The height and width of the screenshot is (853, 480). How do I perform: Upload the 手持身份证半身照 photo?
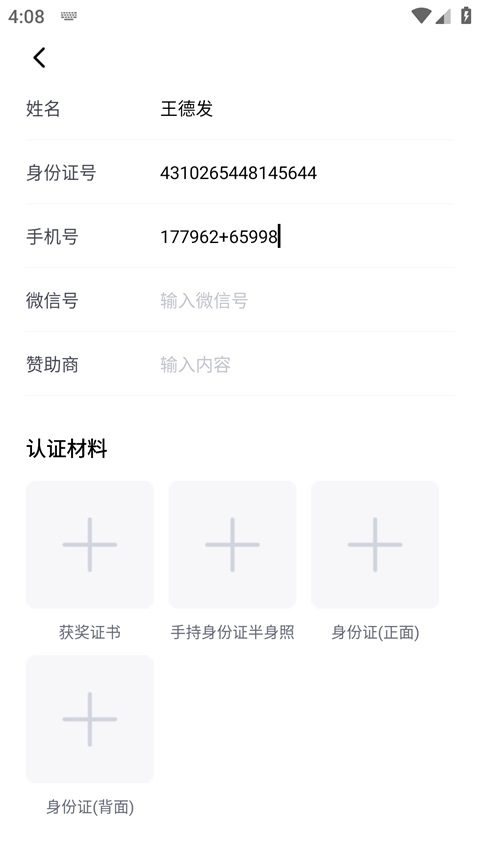[x=232, y=545]
